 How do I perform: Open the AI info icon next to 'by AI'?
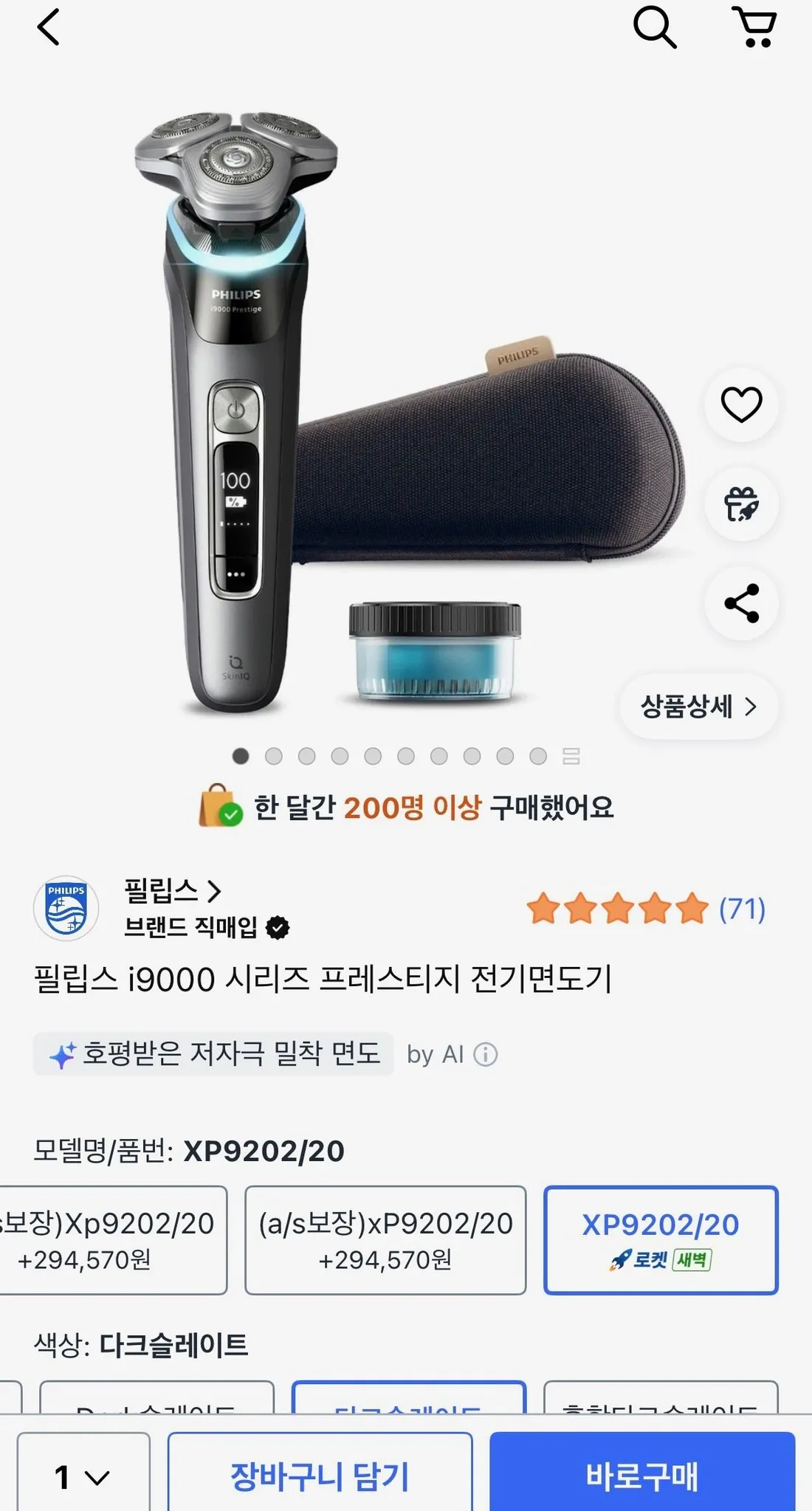point(486,1053)
